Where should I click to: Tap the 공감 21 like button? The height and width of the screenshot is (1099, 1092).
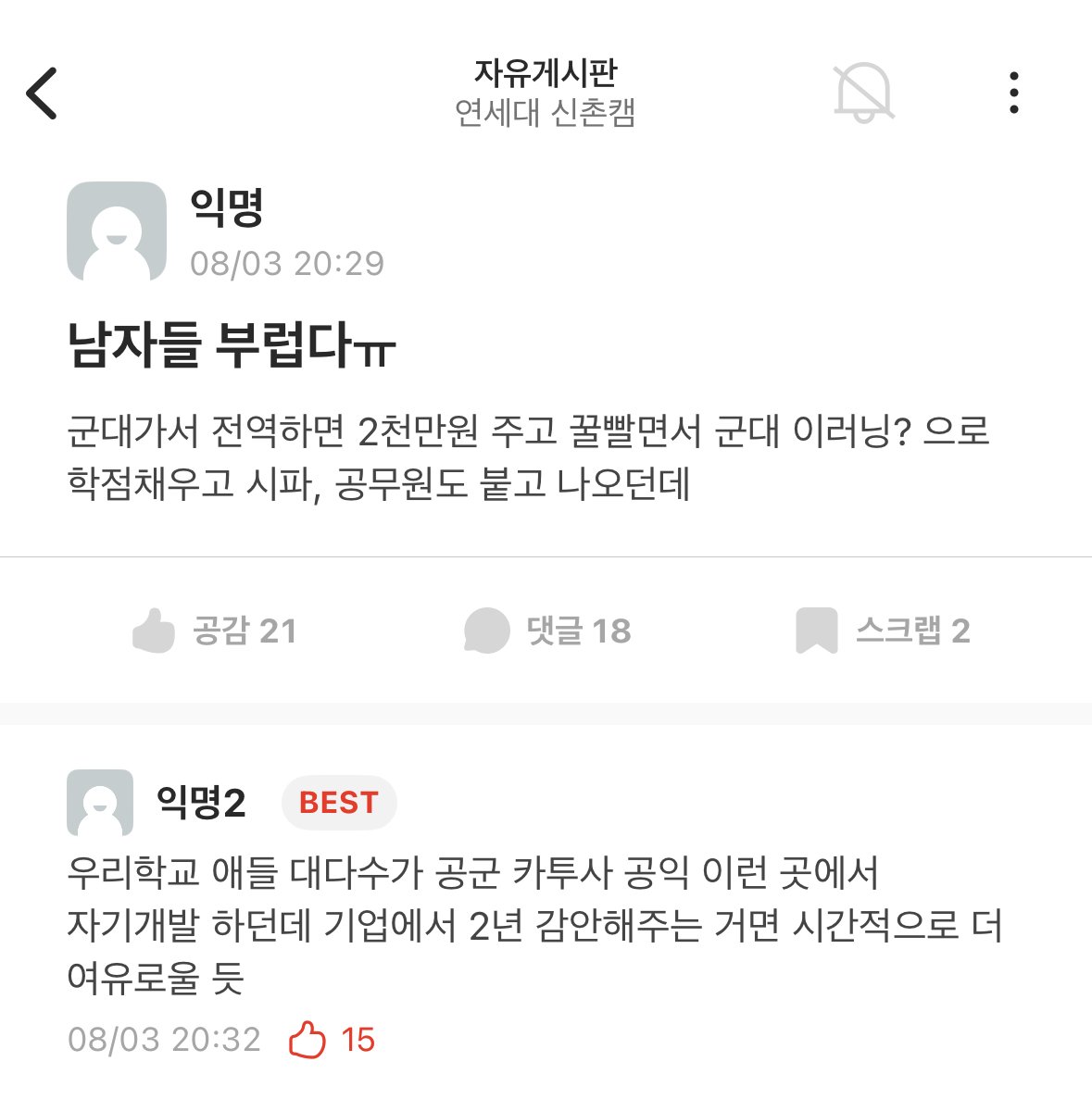(216, 631)
